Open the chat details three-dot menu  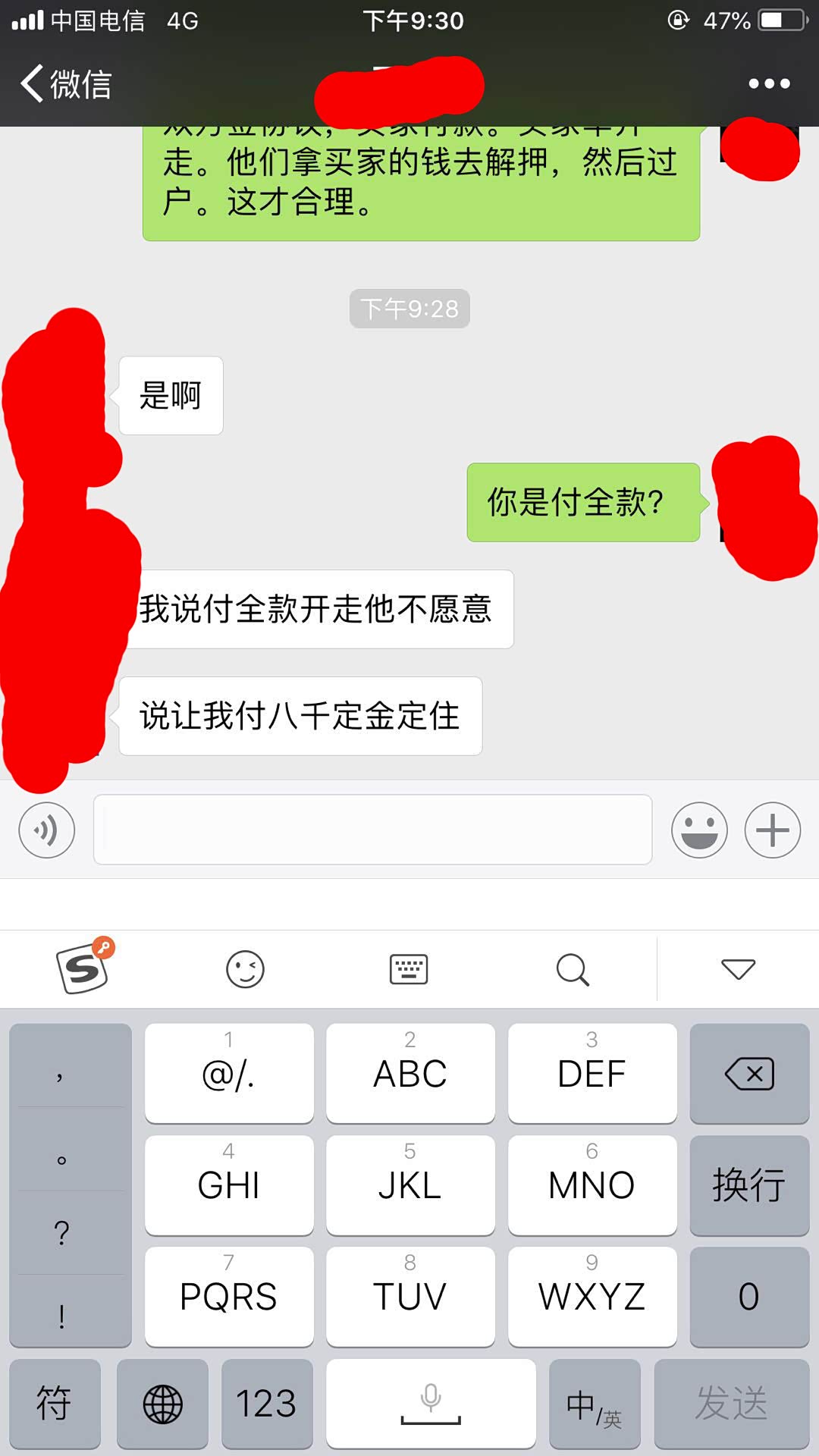(769, 83)
